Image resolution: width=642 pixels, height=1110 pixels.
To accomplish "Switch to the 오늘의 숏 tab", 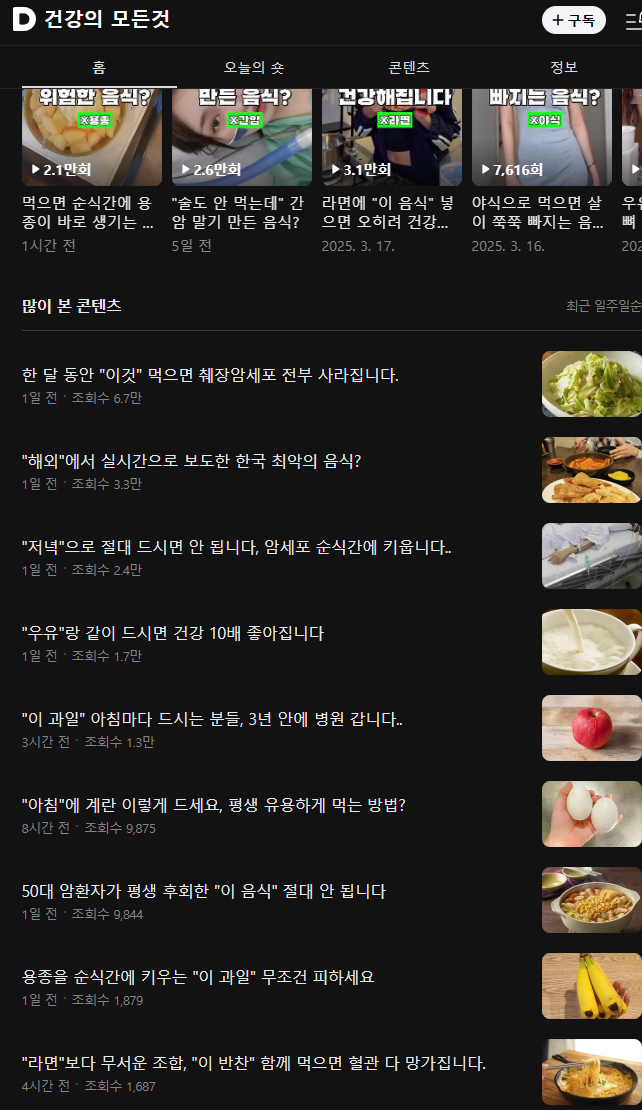I will [254, 67].
